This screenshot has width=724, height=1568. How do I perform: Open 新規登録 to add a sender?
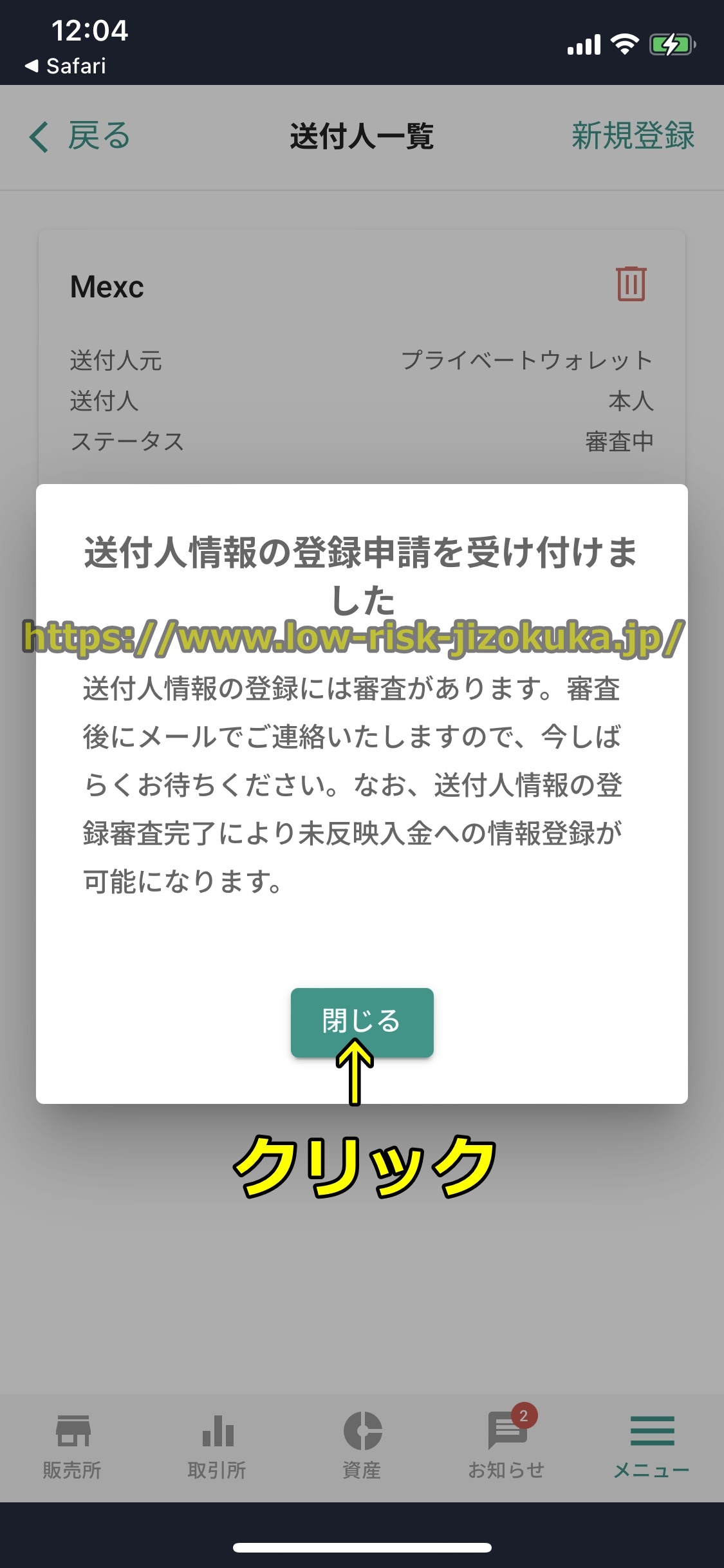coord(633,136)
